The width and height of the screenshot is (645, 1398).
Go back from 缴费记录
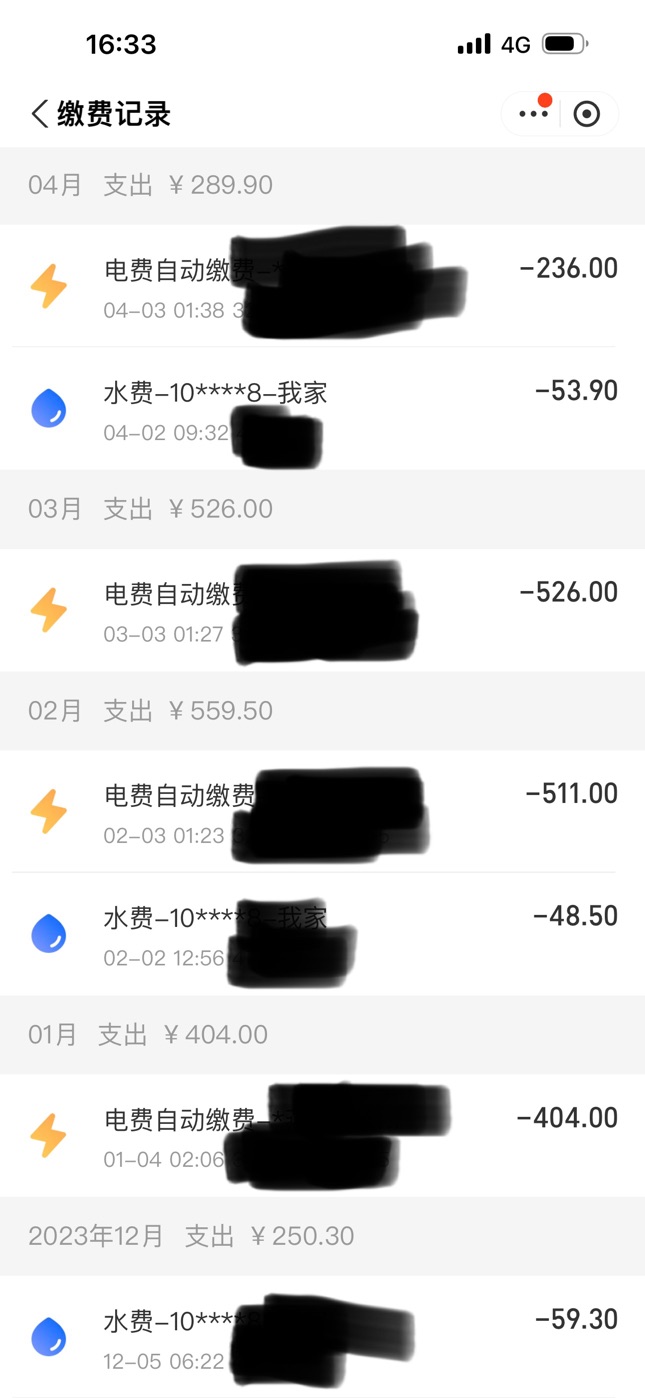pyautogui.click(x=40, y=114)
